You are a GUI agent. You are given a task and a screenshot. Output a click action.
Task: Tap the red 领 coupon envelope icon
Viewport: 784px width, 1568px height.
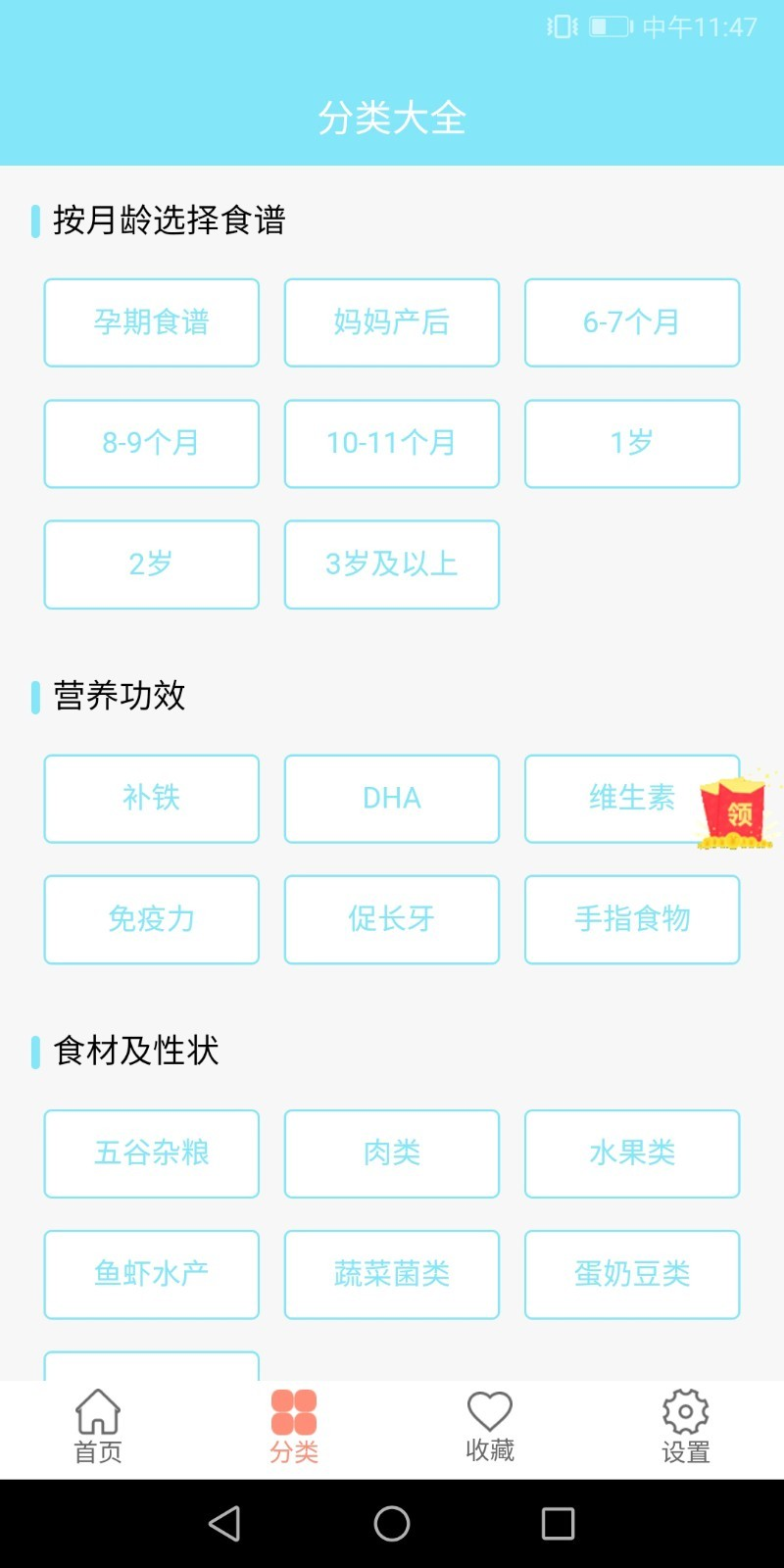[x=733, y=813]
